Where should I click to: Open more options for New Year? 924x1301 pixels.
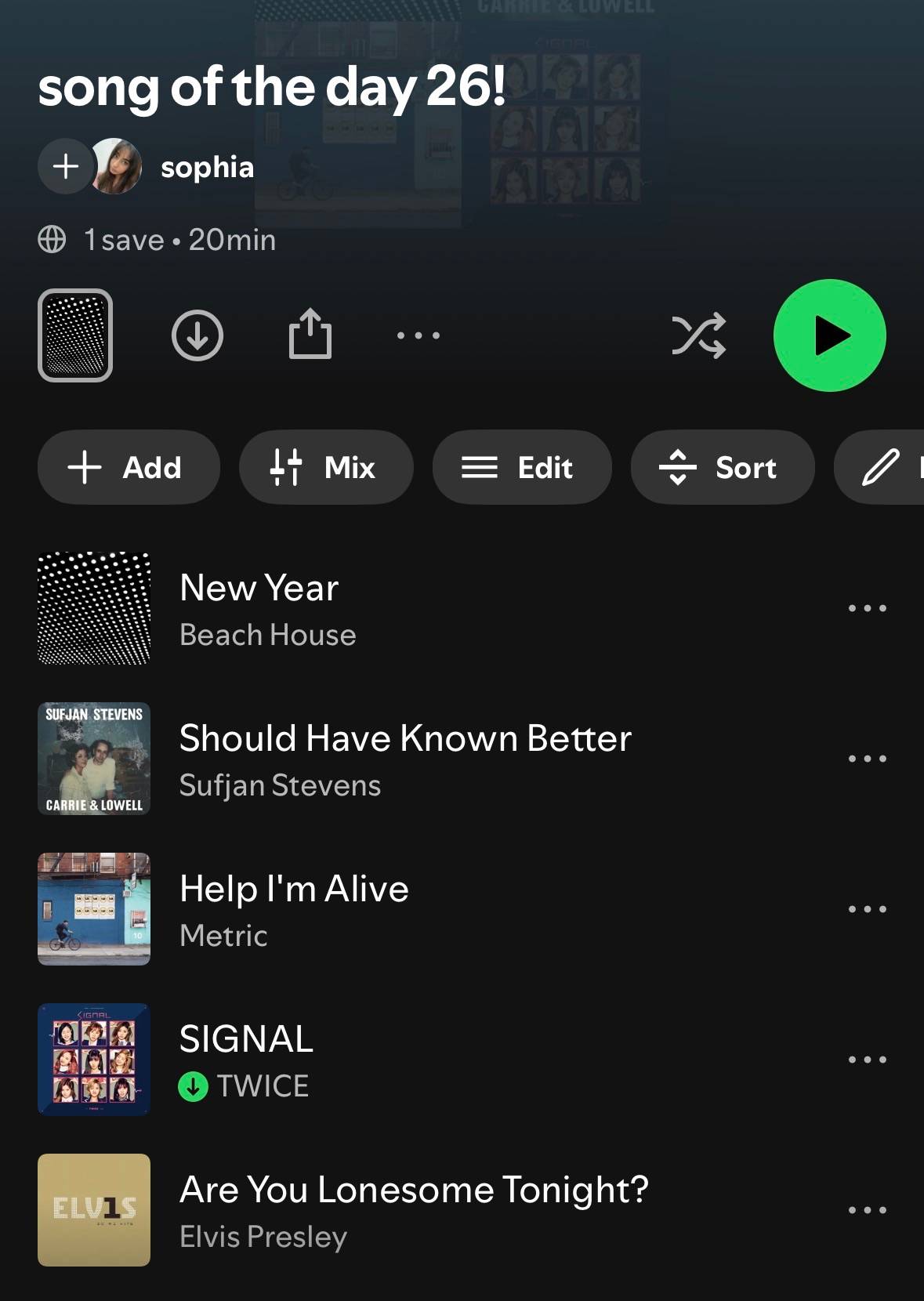click(868, 608)
